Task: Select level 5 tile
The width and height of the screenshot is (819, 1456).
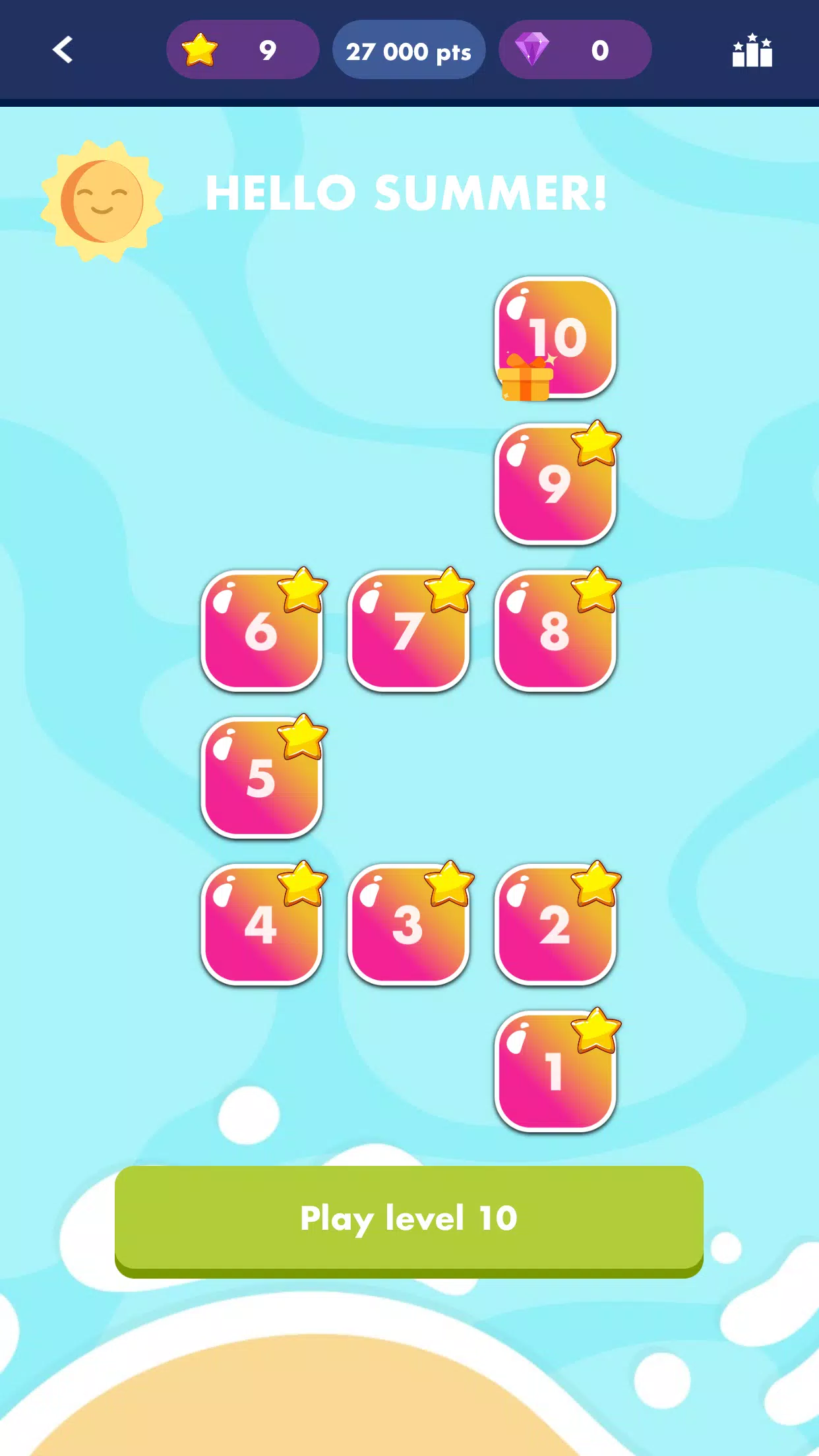Action: (261, 778)
